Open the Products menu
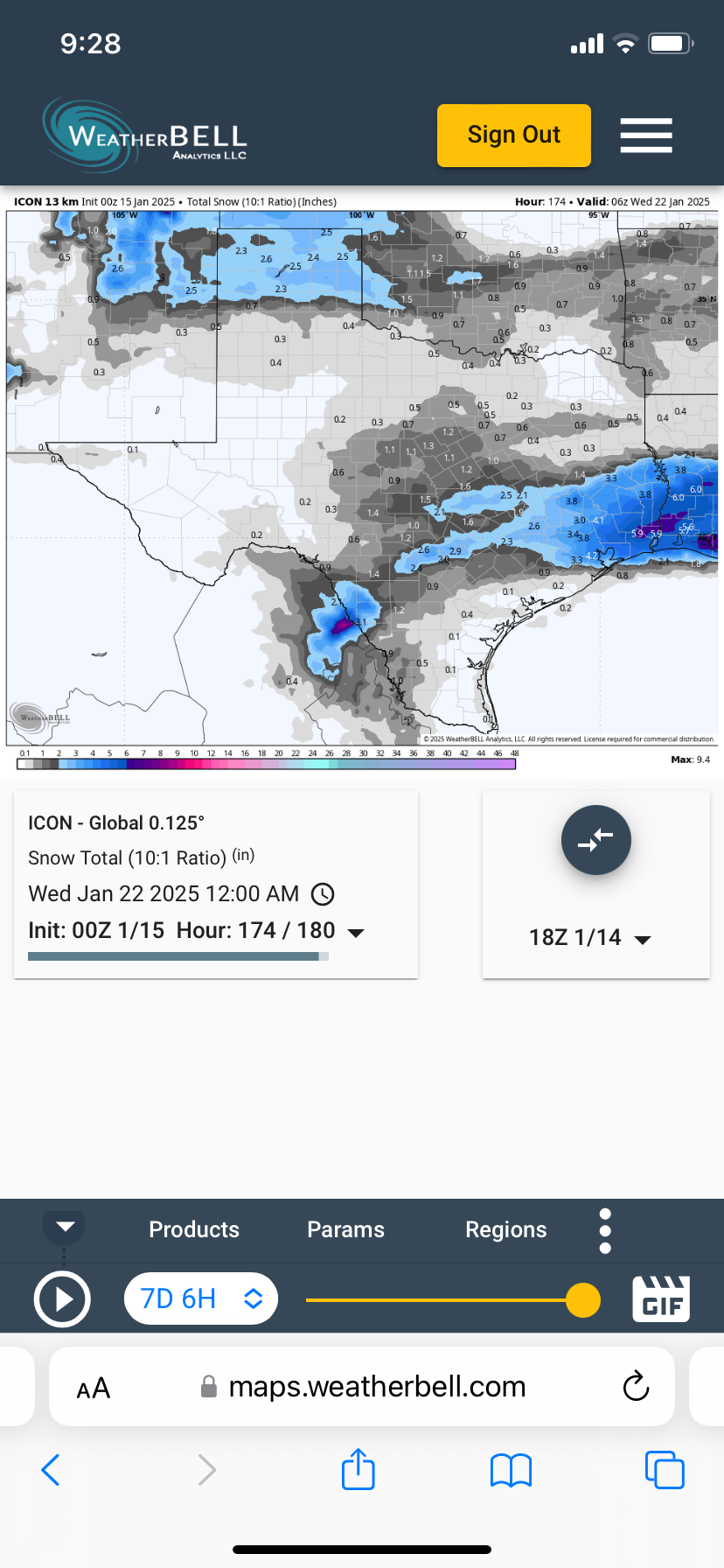Viewport: 724px width, 1568px height. point(194,1229)
